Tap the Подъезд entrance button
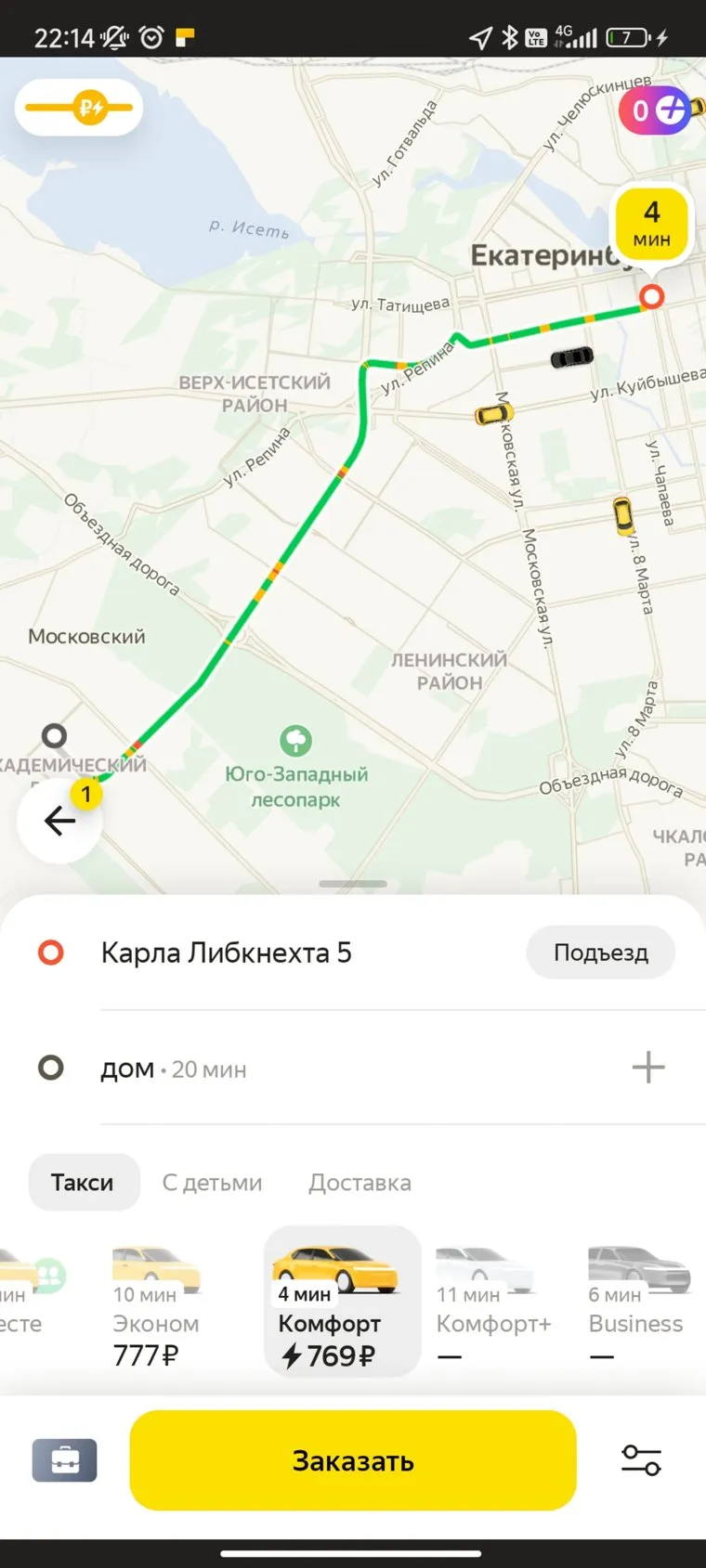Image resolution: width=706 pixels, height=1568 pixels. (600, 952)
